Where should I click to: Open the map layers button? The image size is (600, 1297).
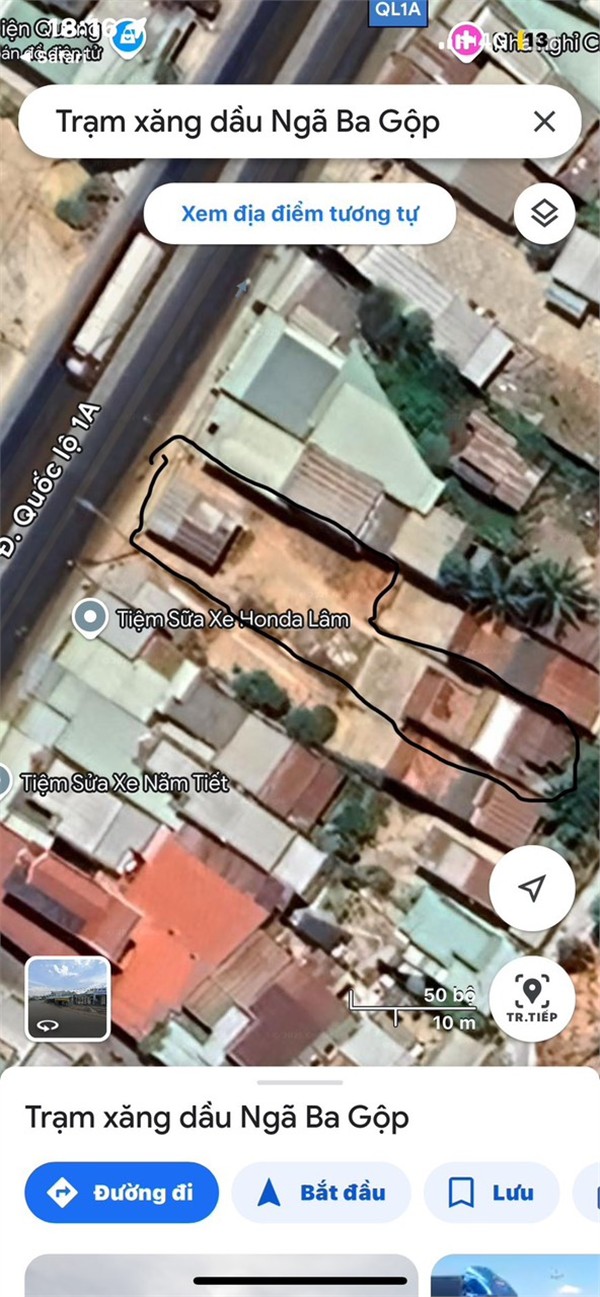click(544, 213)
